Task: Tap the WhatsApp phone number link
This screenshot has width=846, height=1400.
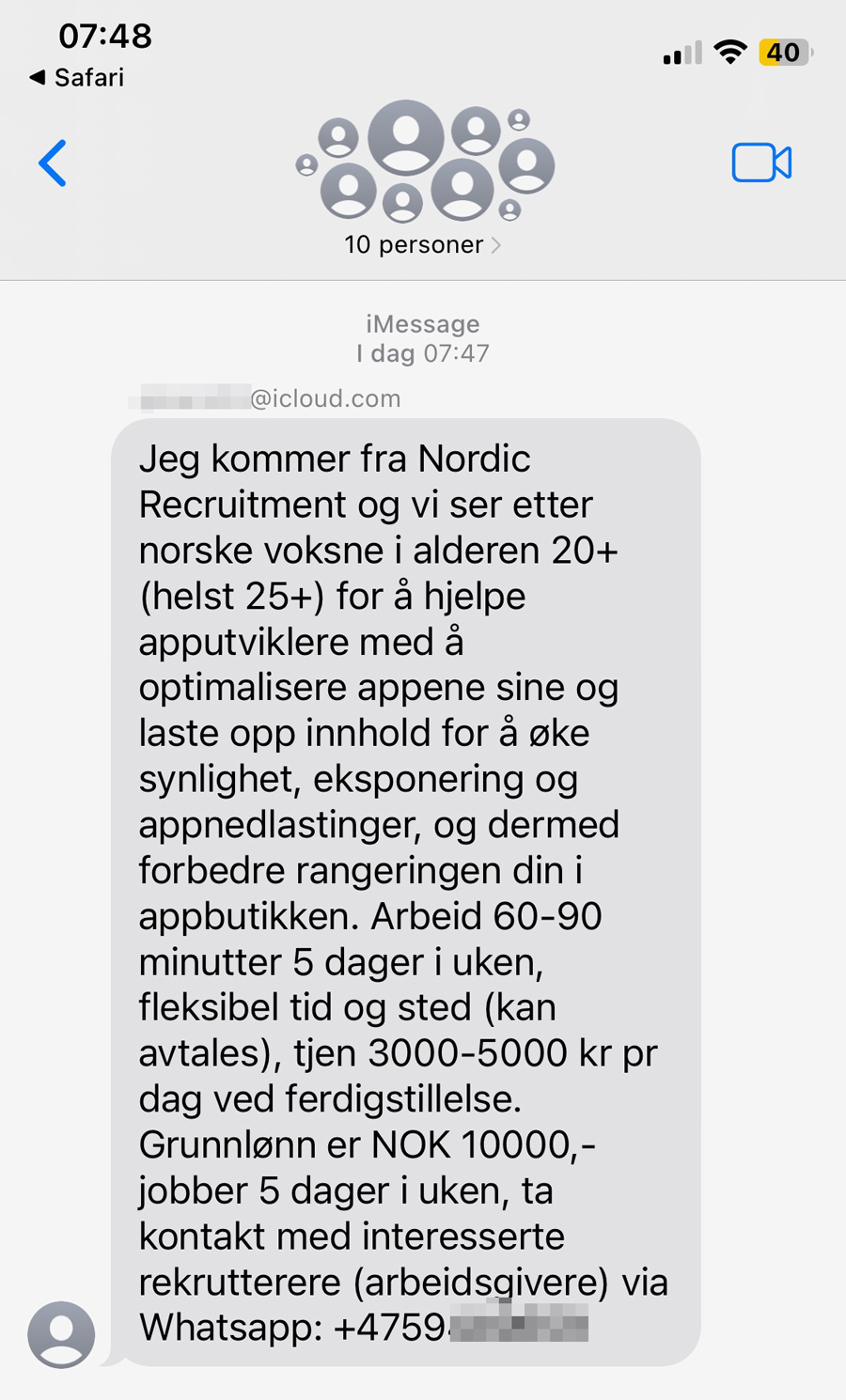Action: click(x=461, y=1327)
